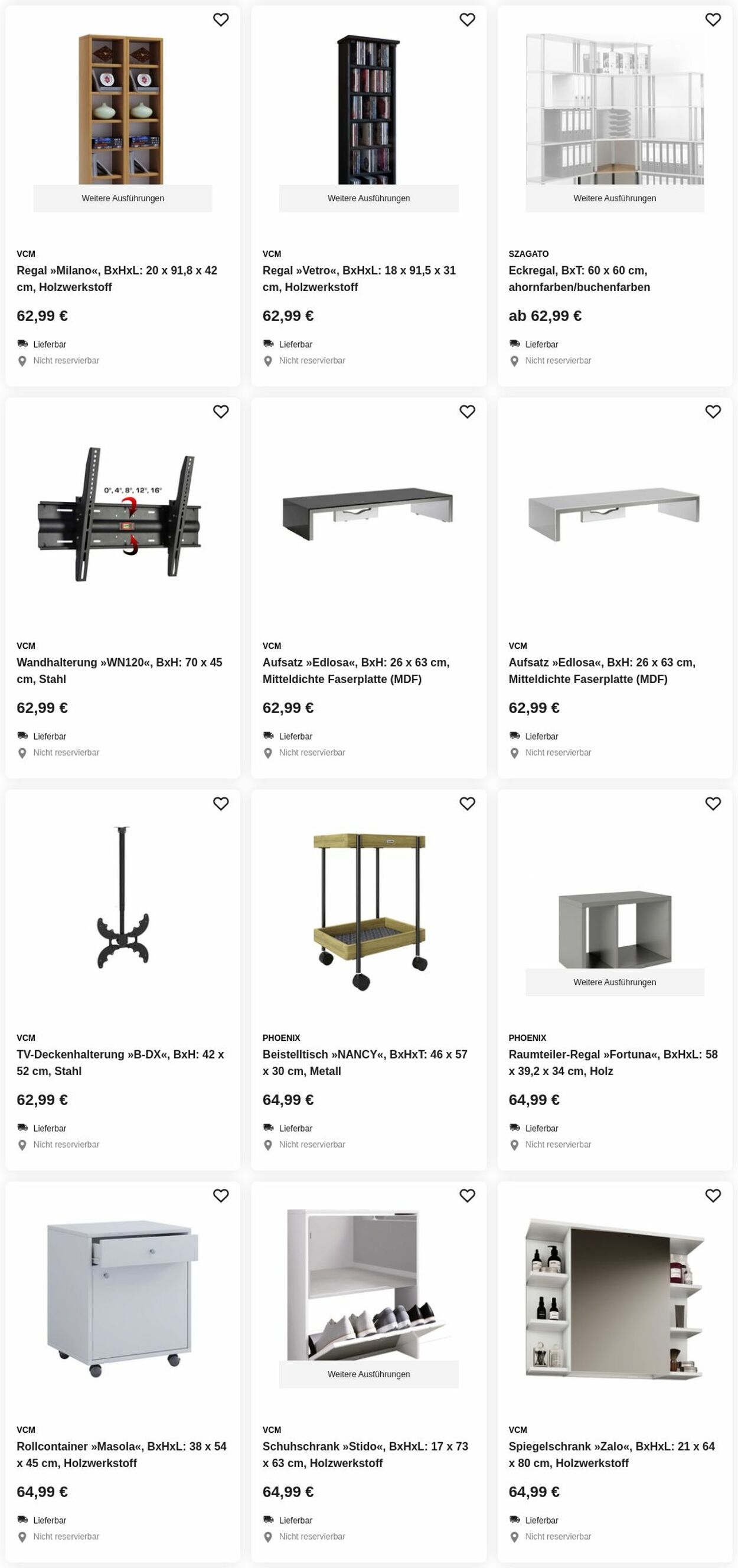Viewport: 738px width, 1568px height.
Task: See Weitere Ausführungen for Raumteiler-Regal »Fortuna«
Action: pyautogui.click(x=615, y=982)
